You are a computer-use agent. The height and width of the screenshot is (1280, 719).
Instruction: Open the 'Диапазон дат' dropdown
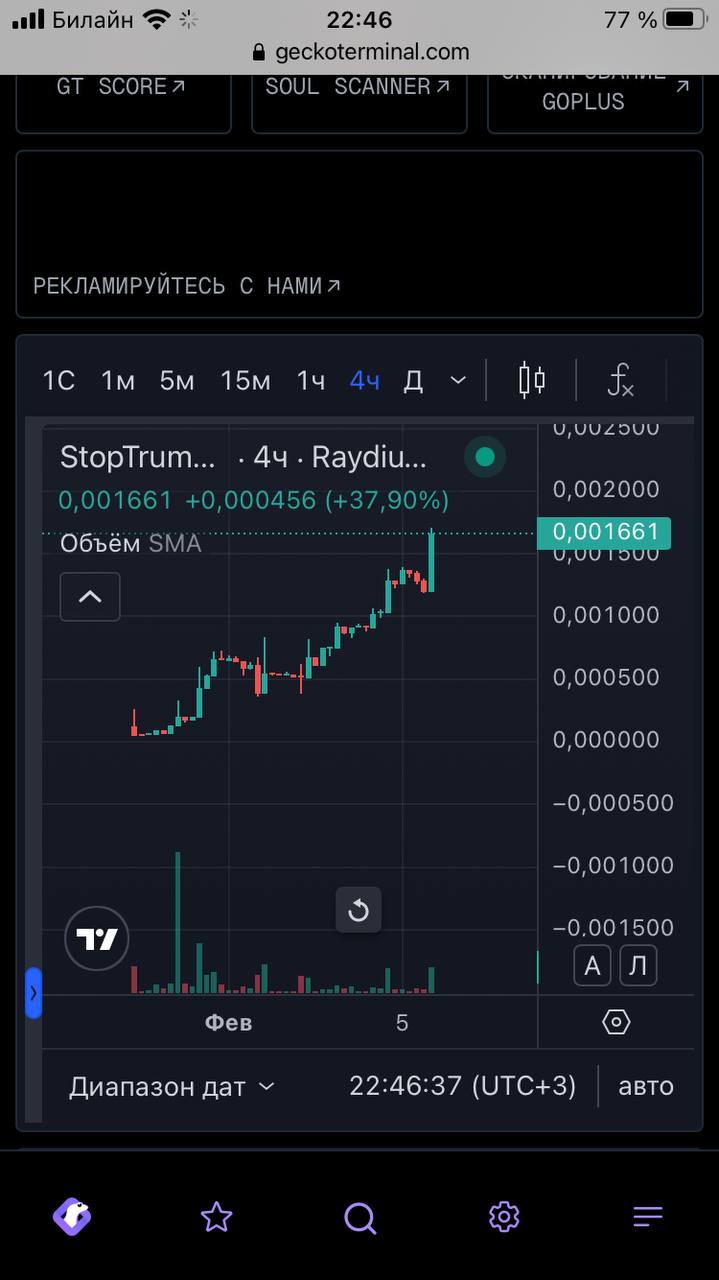point(171,1086)
